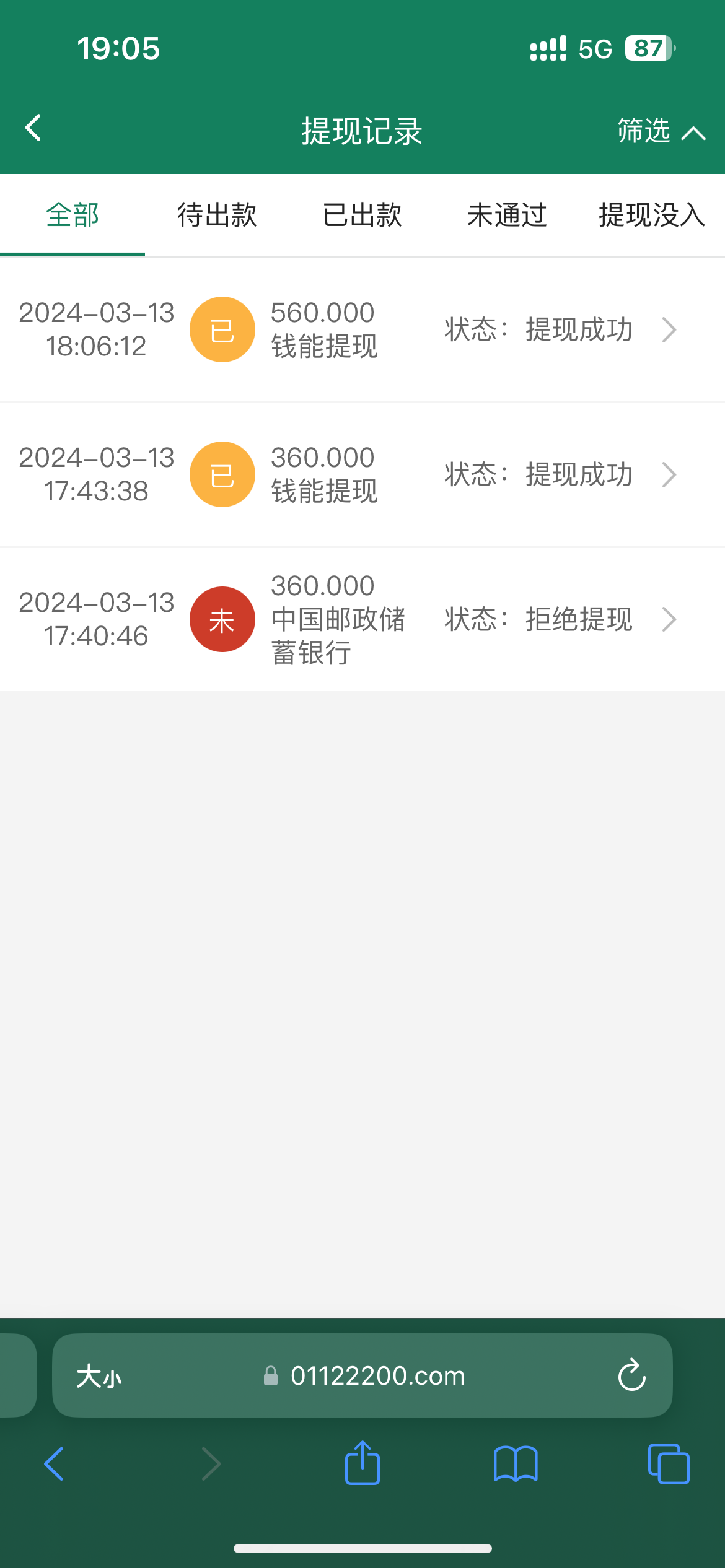Expand details of the 560.000 withdrawal record
The height and width of the screenshot is (1568, 725).
[669, 330]
